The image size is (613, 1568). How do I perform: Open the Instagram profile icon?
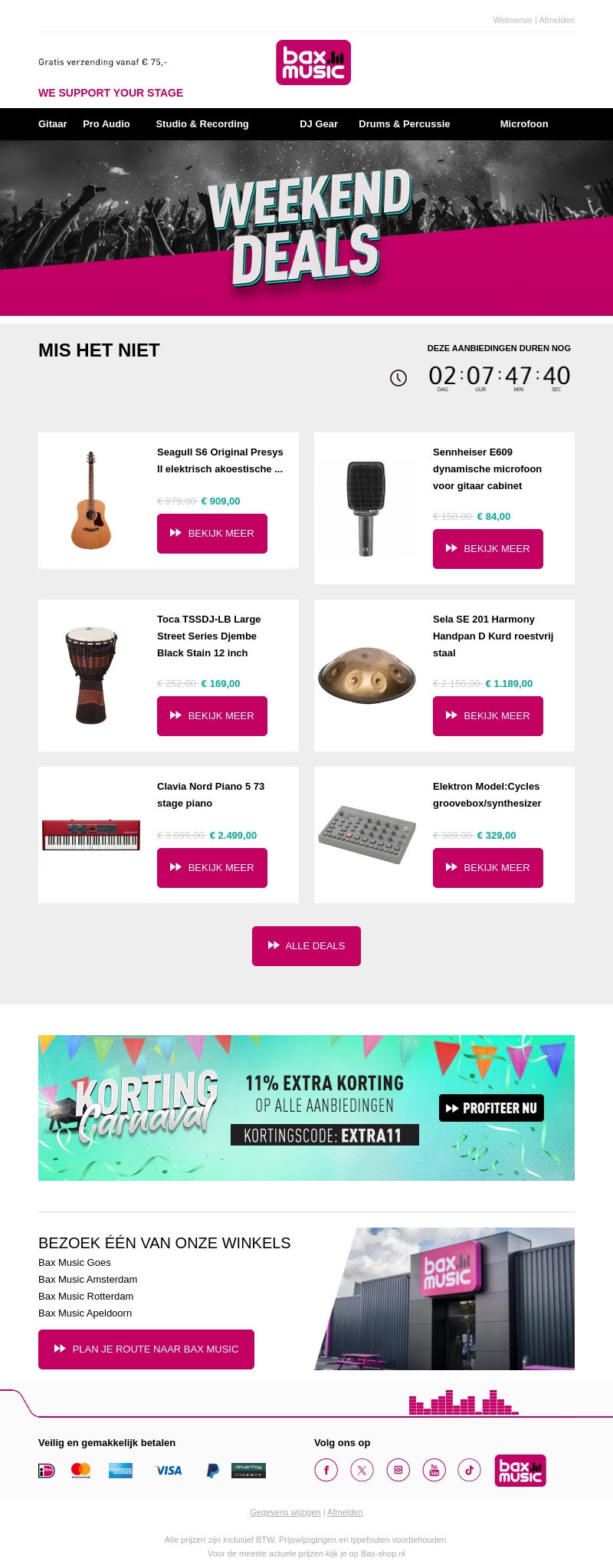(398, 1470)
